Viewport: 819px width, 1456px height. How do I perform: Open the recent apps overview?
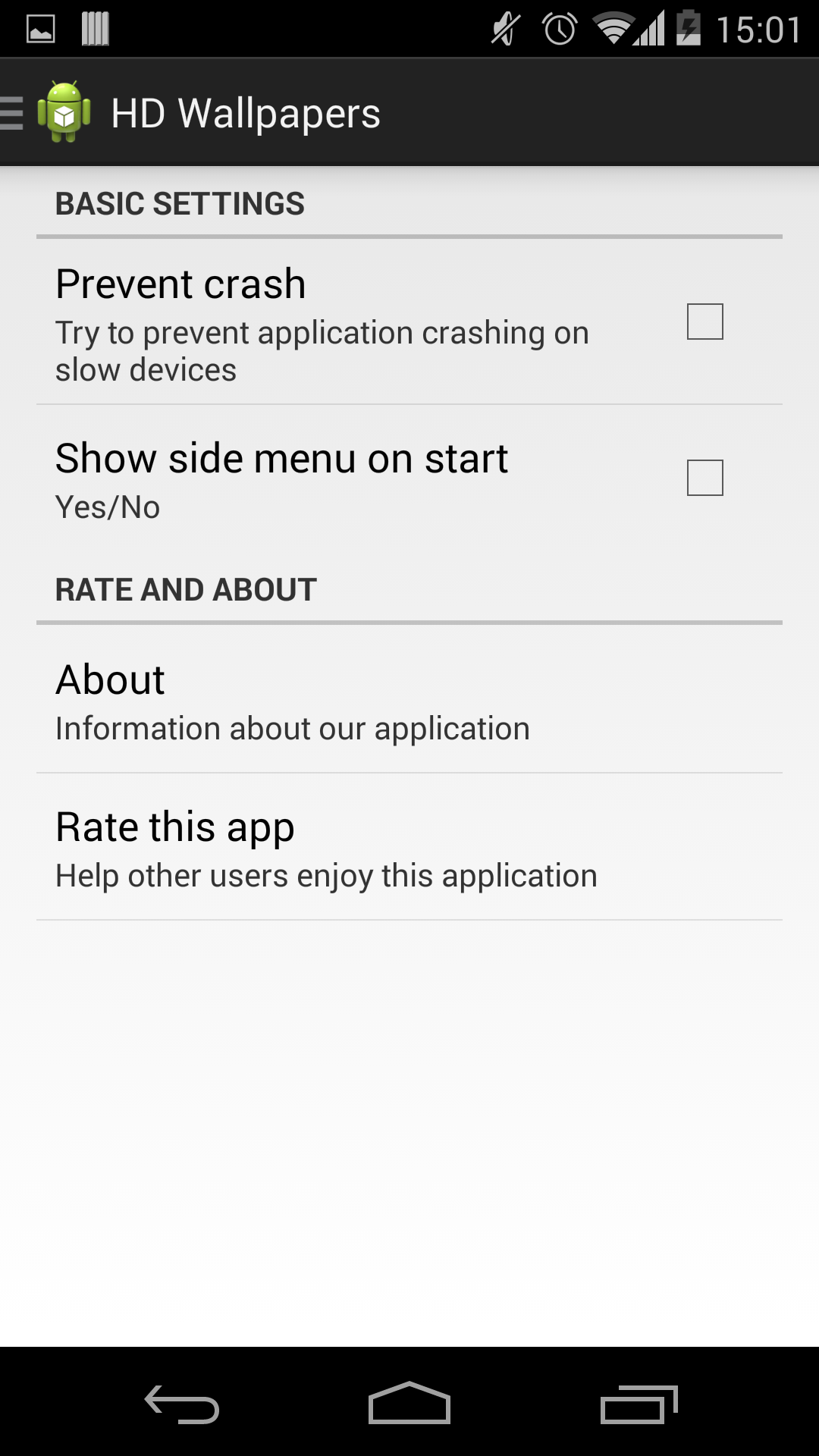639,1404
